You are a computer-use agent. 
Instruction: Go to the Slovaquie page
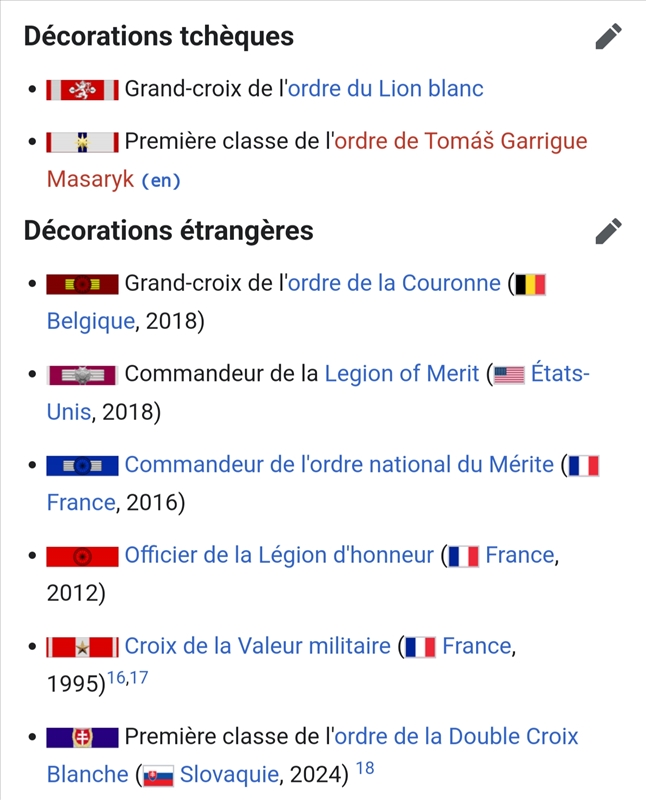[x=229, y=775]
